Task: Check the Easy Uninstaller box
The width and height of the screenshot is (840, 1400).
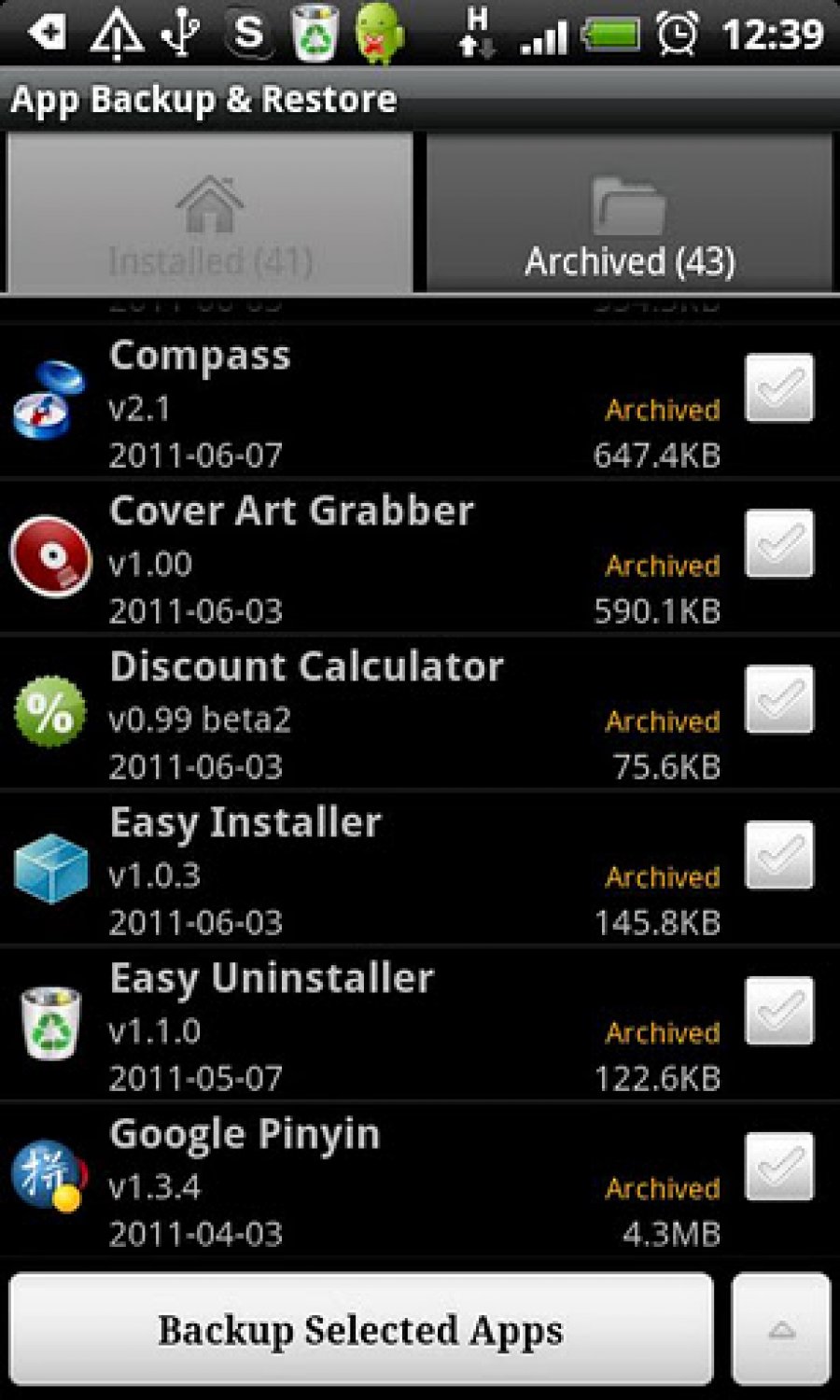Action: [x=779, y=1012]
